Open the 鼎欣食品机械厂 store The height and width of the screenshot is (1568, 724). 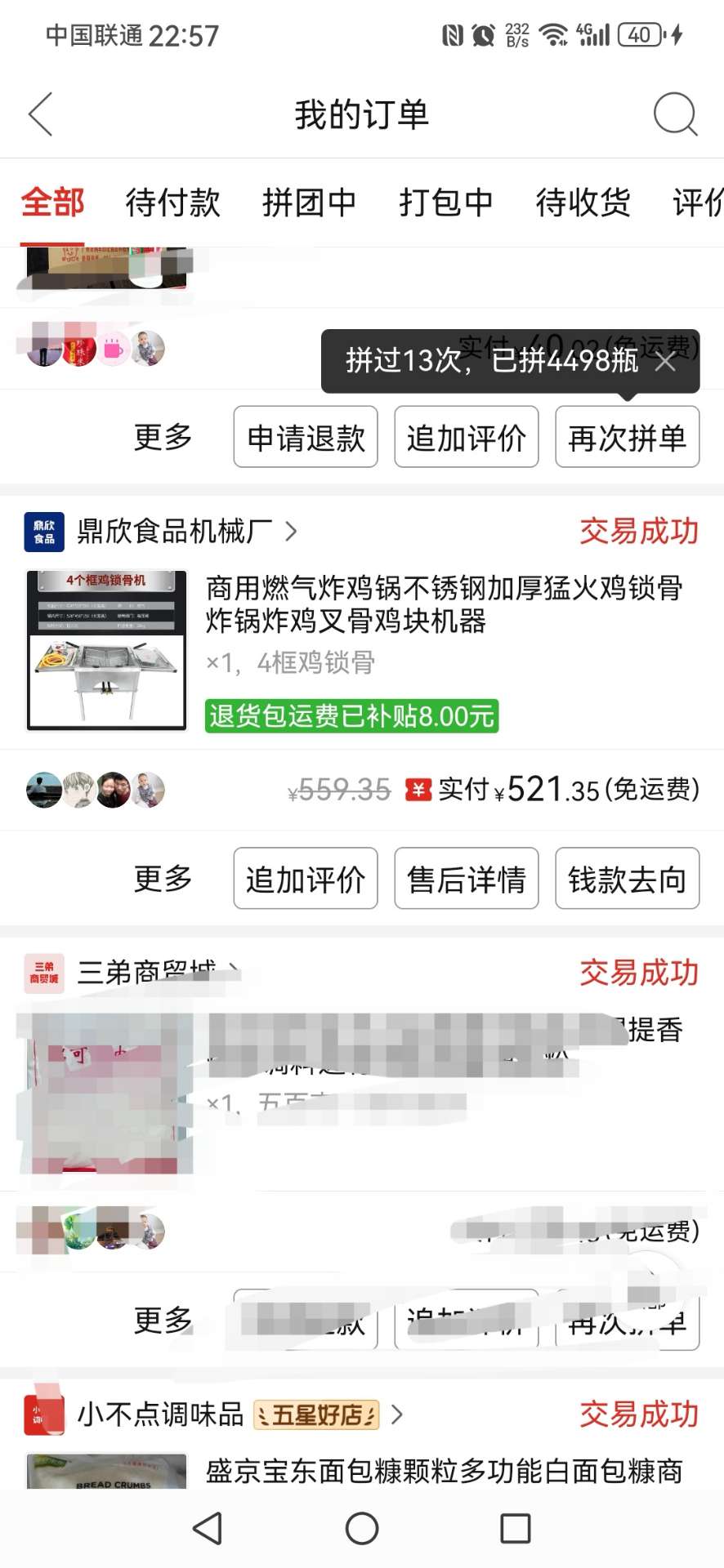pyautogui.click(x=175, y=532)
